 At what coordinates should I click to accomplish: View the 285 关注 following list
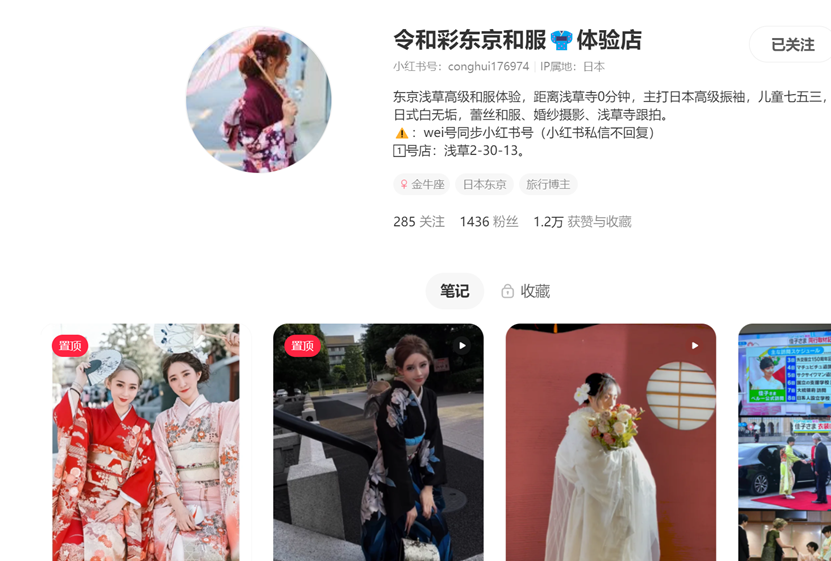coord(418,222)
